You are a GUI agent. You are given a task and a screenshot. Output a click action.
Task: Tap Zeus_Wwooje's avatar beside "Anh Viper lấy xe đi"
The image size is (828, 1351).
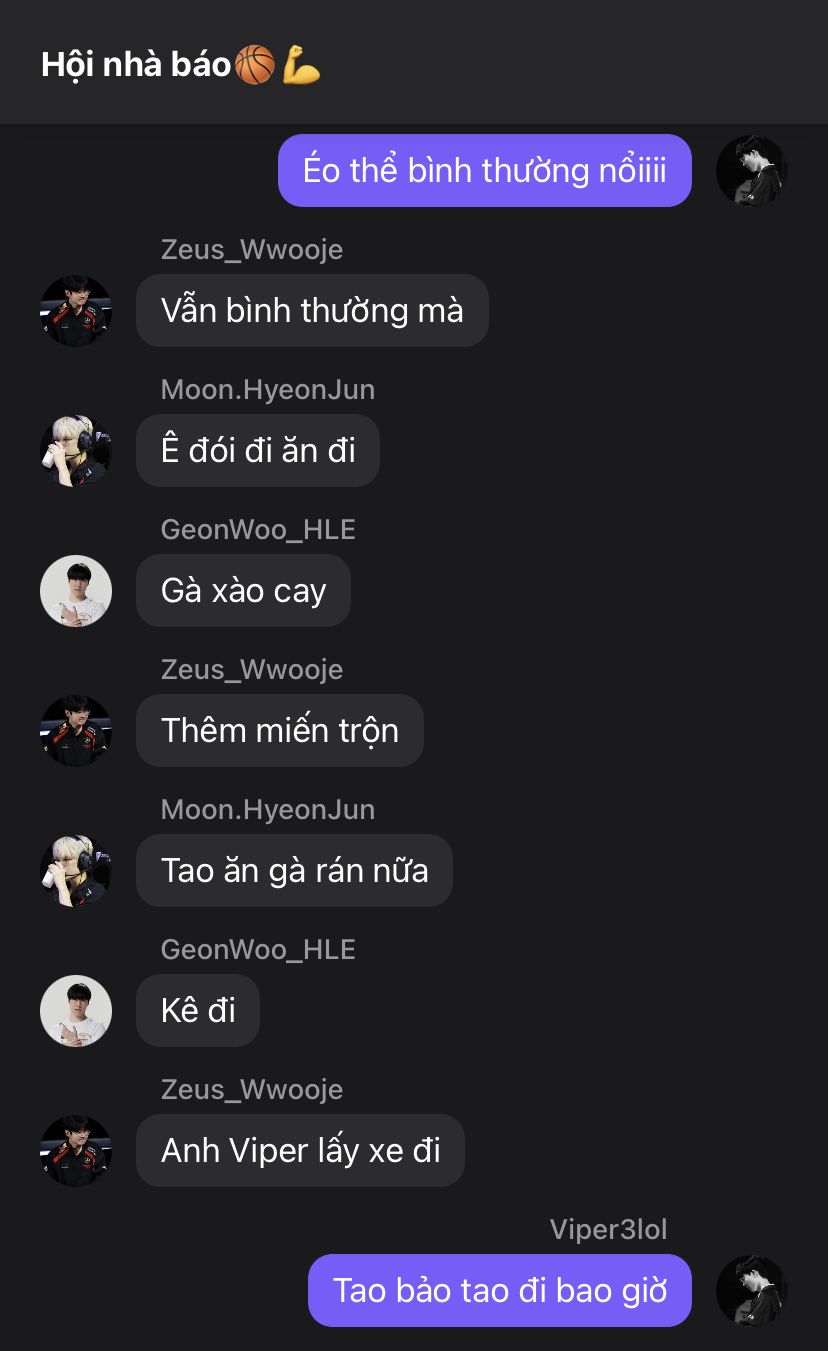[x=76, y=1151]
